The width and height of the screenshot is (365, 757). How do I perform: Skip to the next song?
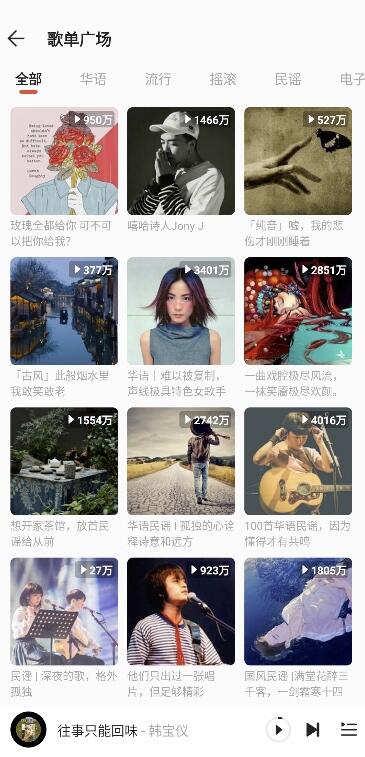313,729
